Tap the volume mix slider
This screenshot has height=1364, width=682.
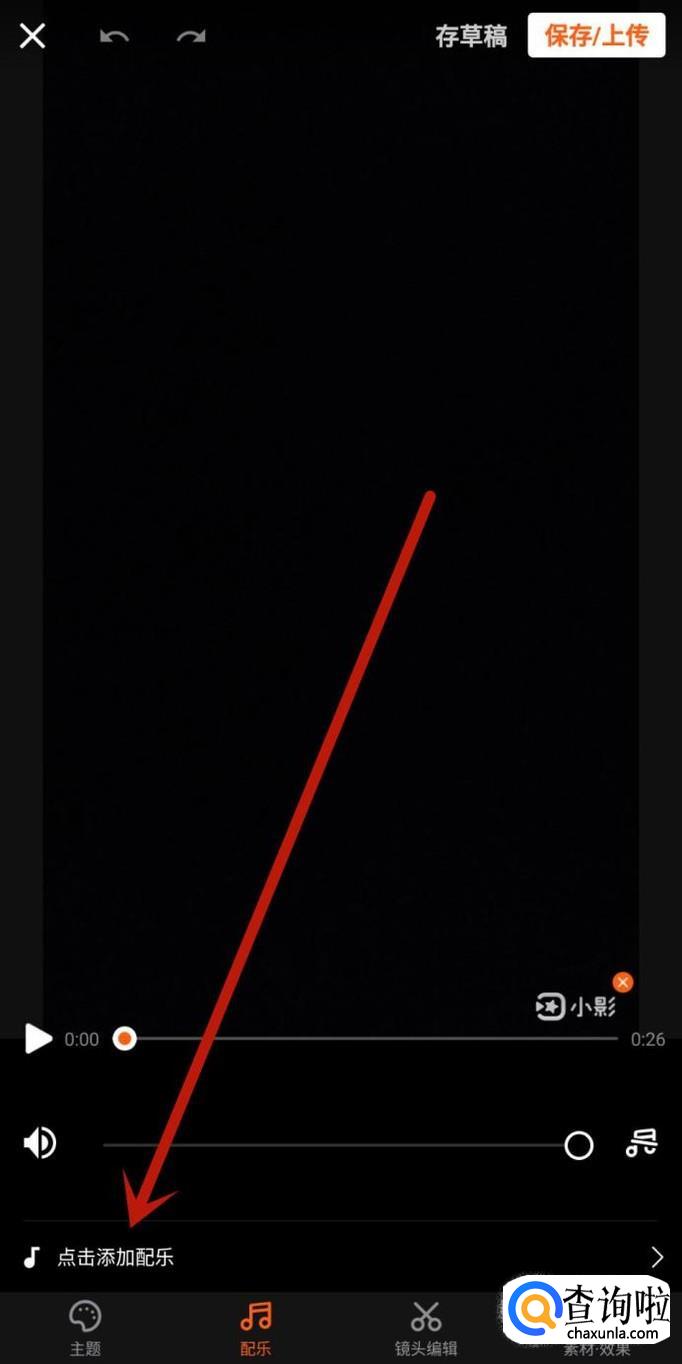pyautogui.click(x=340, y=1145)
